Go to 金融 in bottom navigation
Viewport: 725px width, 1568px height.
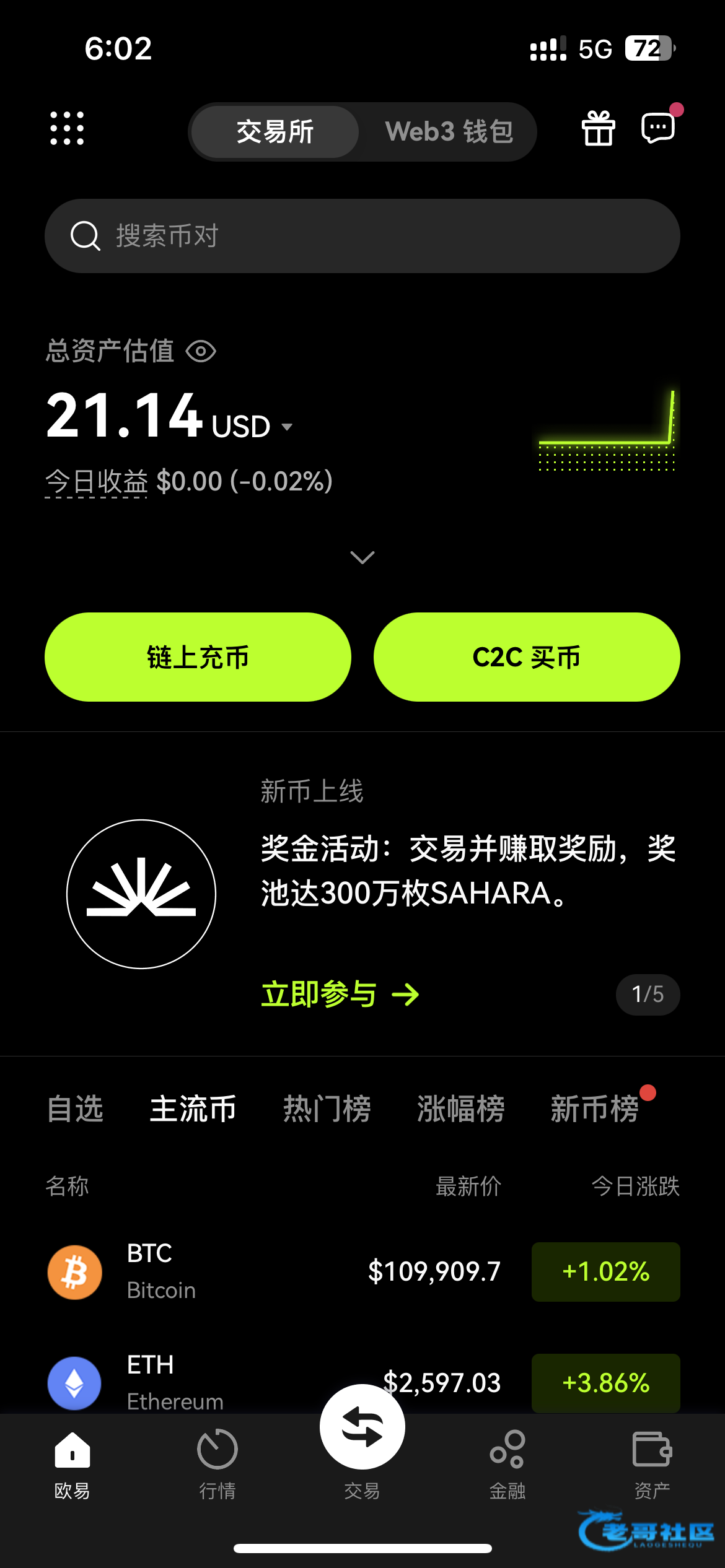click(x=507, y=1464)
